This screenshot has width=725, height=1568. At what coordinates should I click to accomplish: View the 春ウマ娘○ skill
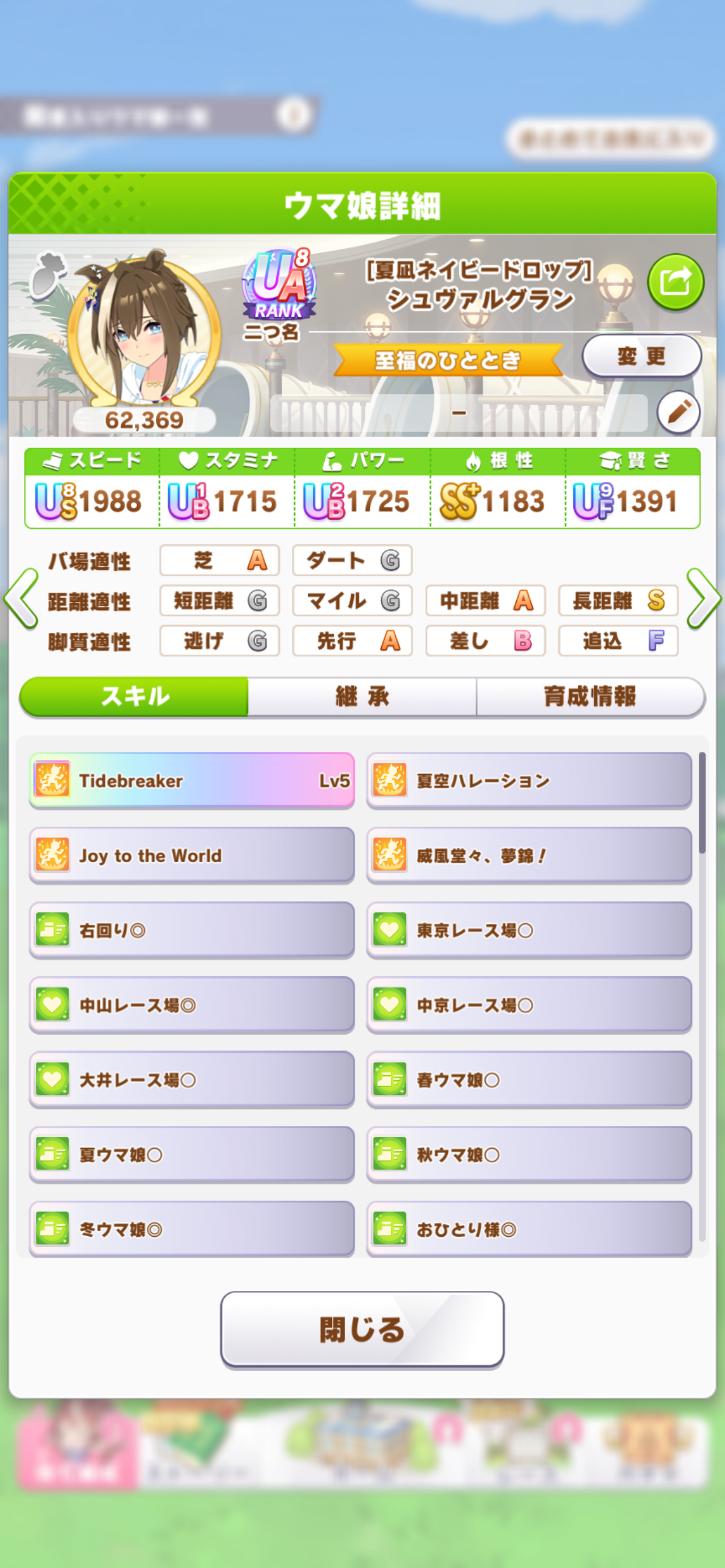pos(529,1080)
